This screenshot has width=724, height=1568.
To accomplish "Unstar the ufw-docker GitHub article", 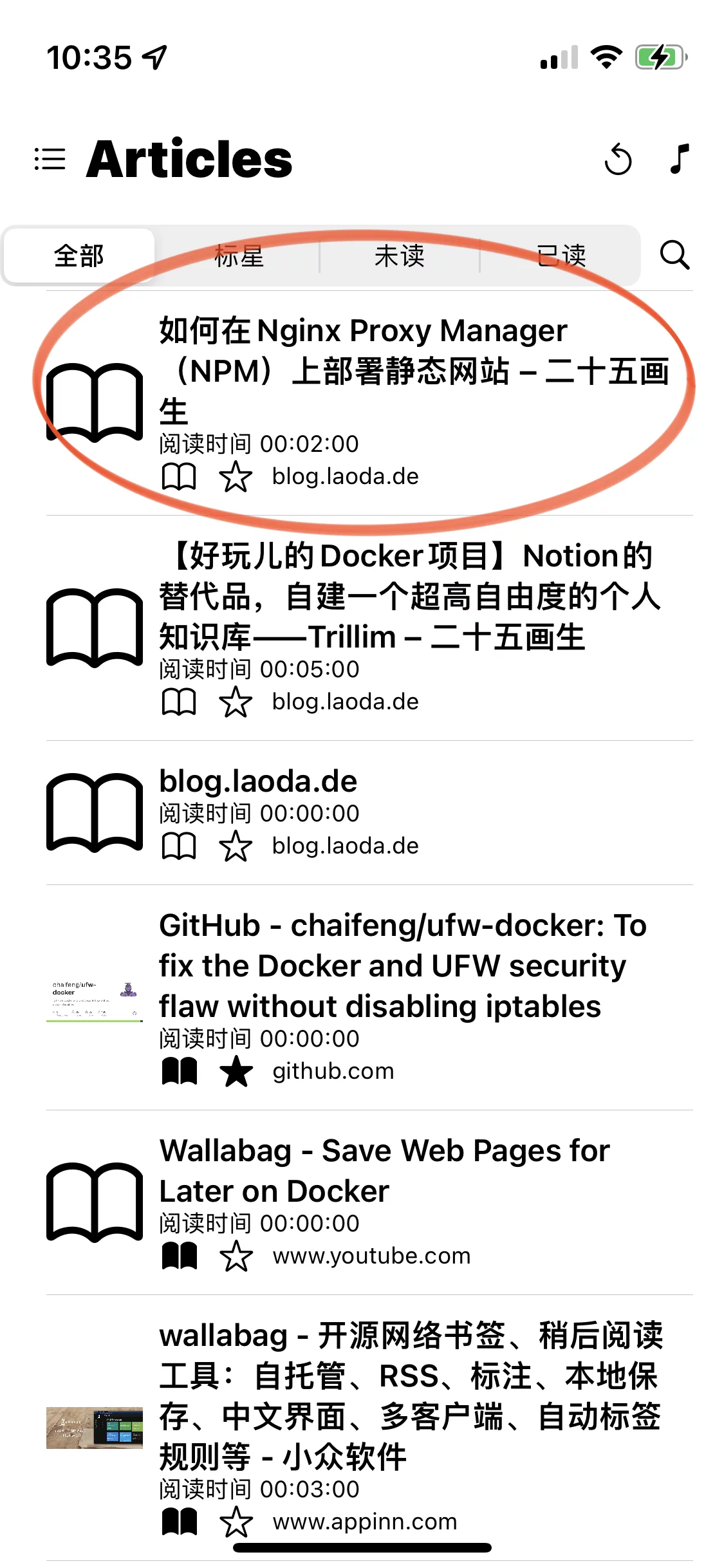I will [236, 1072].
